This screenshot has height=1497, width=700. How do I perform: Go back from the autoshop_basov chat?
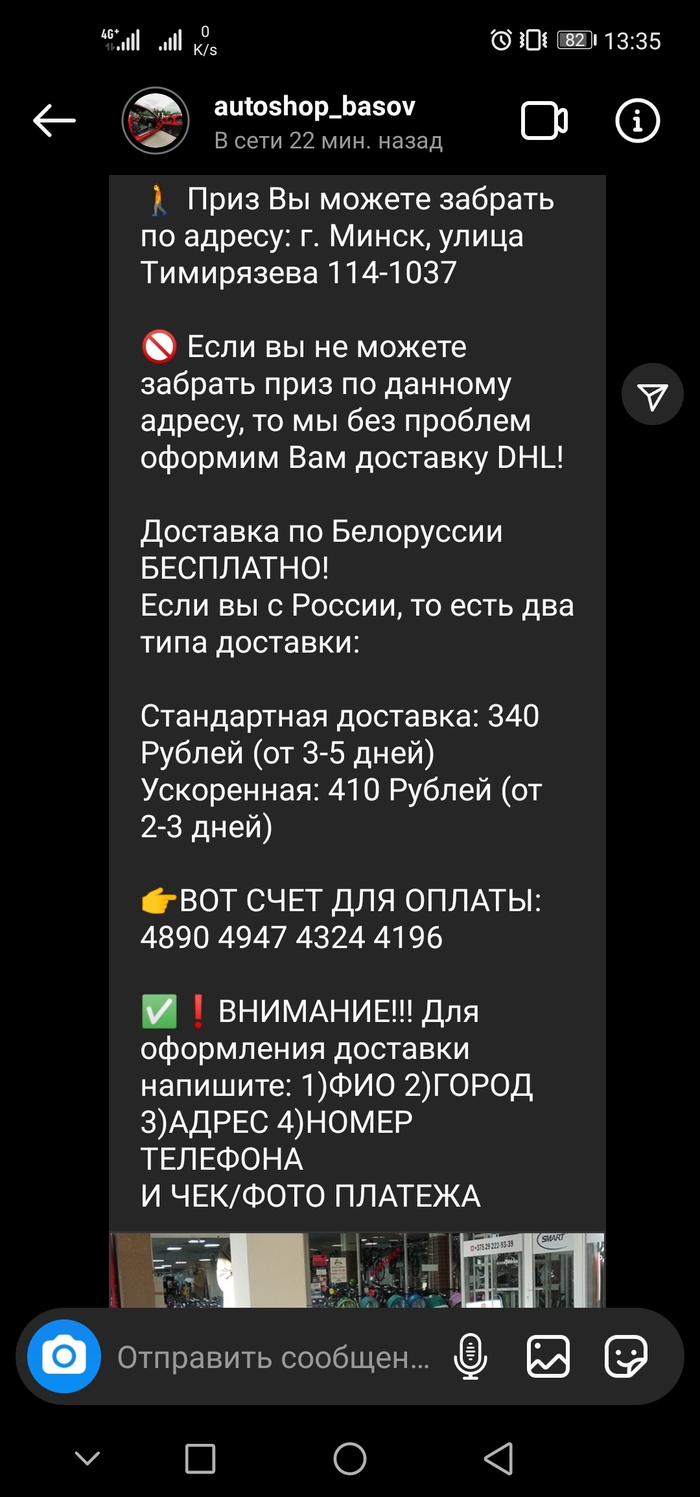pos(54,121)
